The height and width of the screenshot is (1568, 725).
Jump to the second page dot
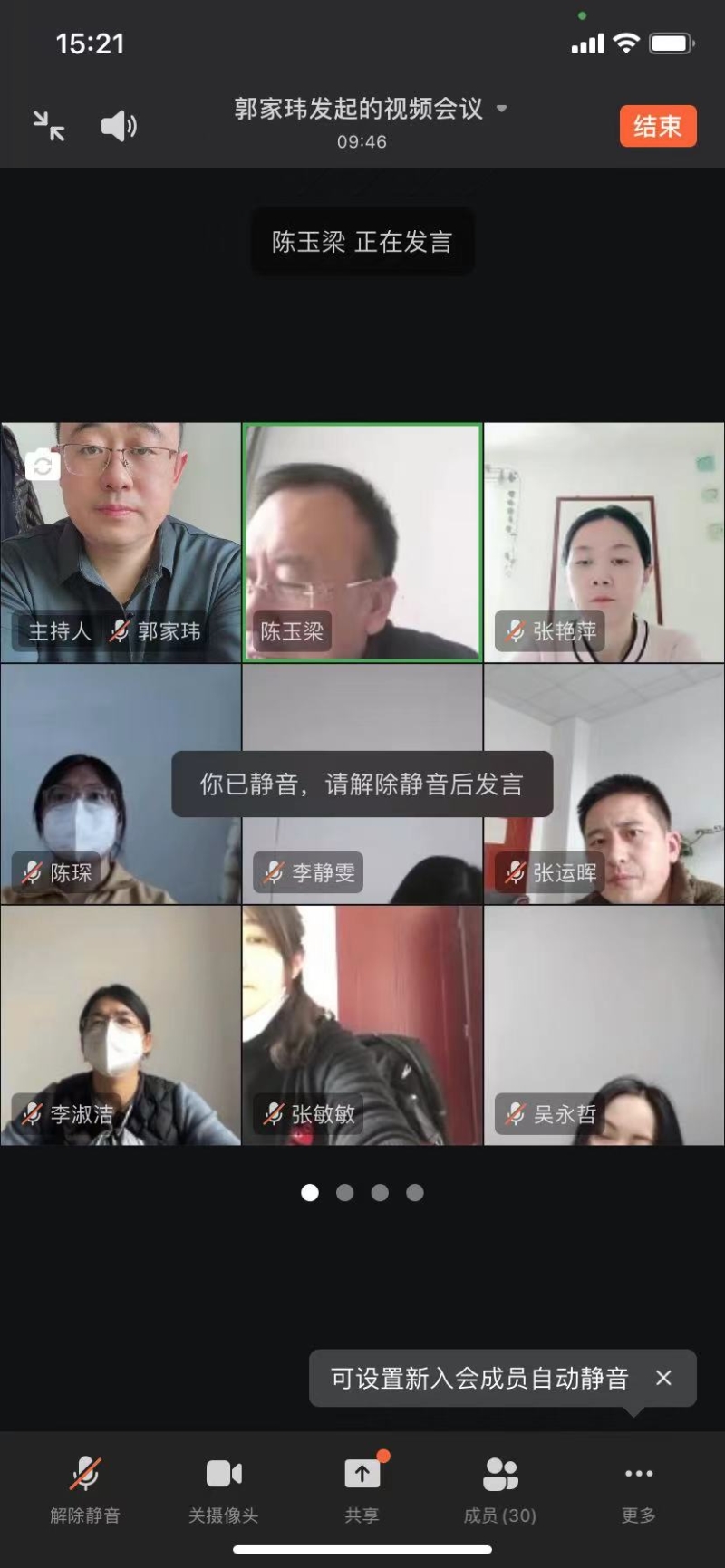coord(344,1193)
